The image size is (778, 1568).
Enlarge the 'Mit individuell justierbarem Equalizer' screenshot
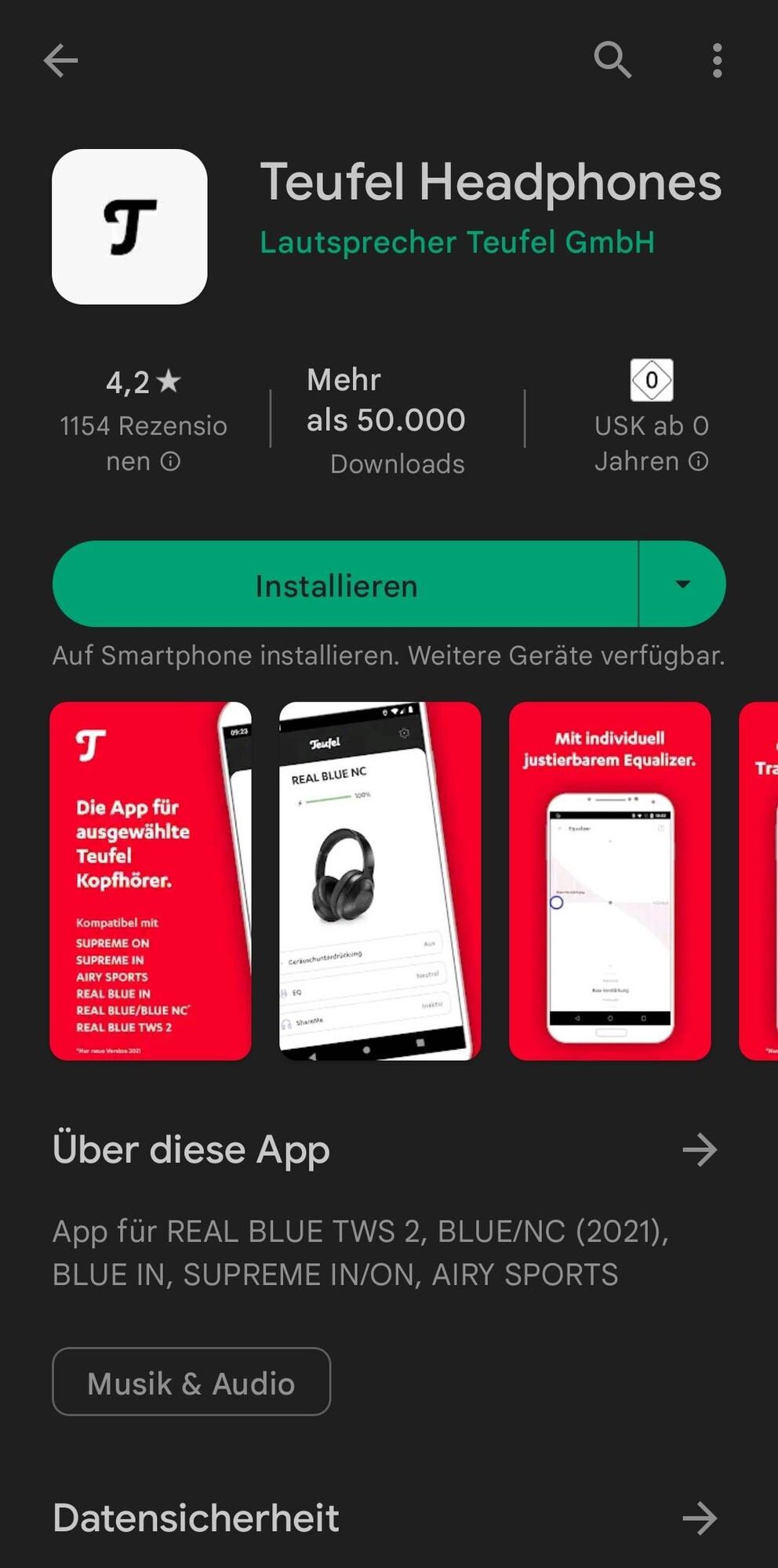click(610, 881)
